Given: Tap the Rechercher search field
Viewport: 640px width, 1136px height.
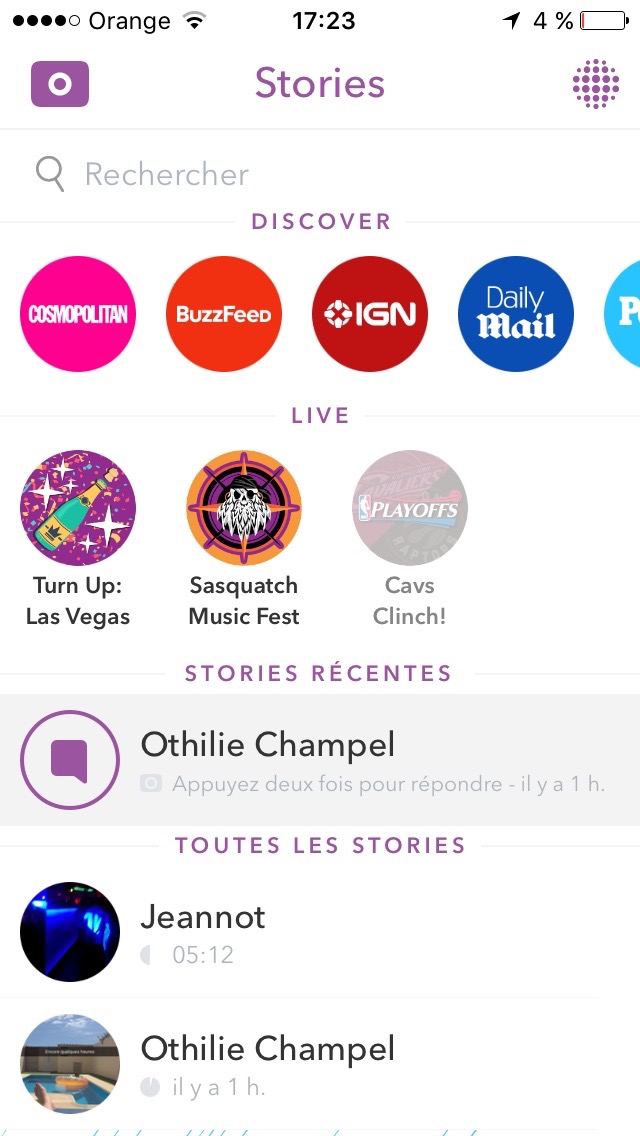Looking at the screenshot, I should pyautogui.click(x=320, y=175).
